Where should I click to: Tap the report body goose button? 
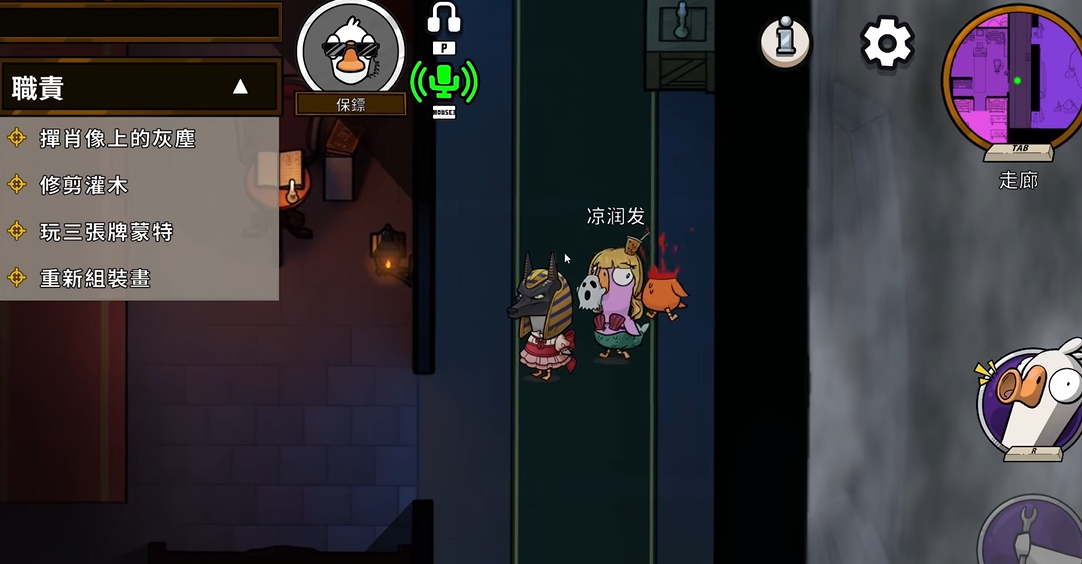point(1032,402)
